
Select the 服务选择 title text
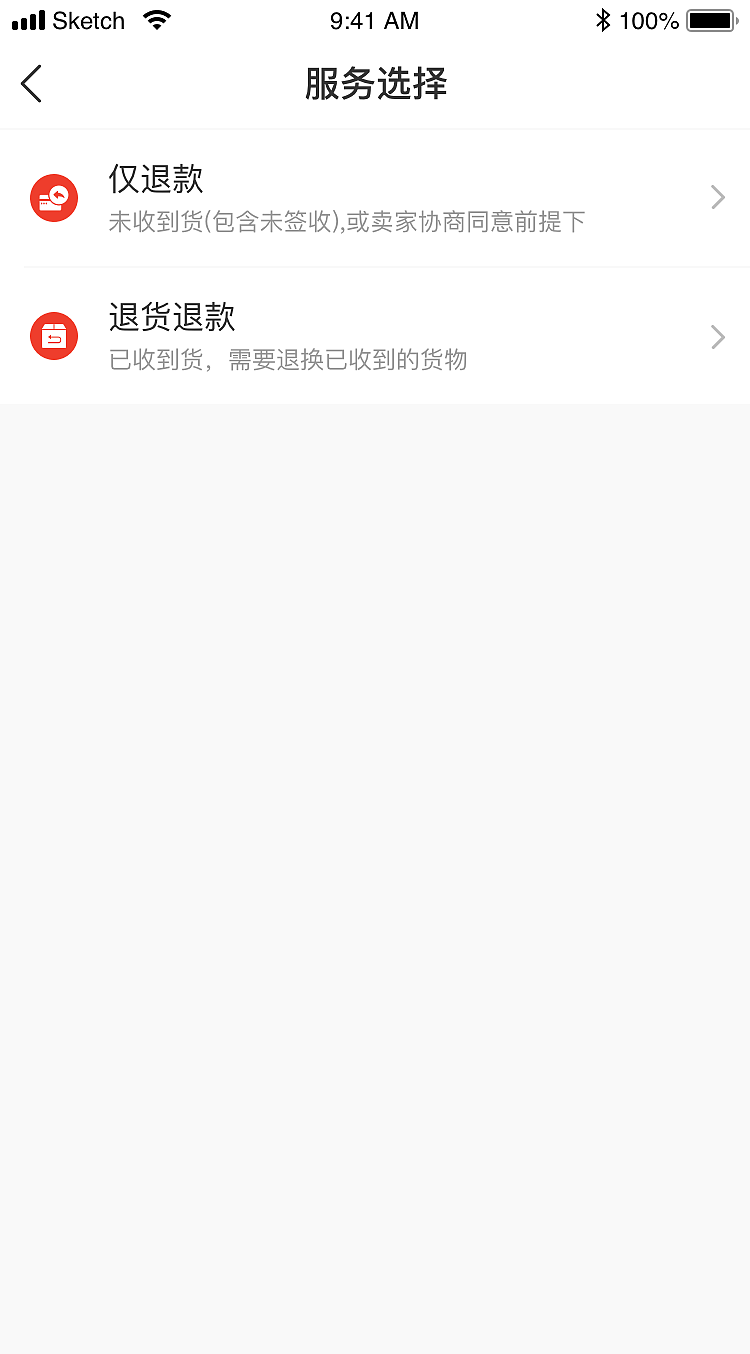click(x=375, y=84)
